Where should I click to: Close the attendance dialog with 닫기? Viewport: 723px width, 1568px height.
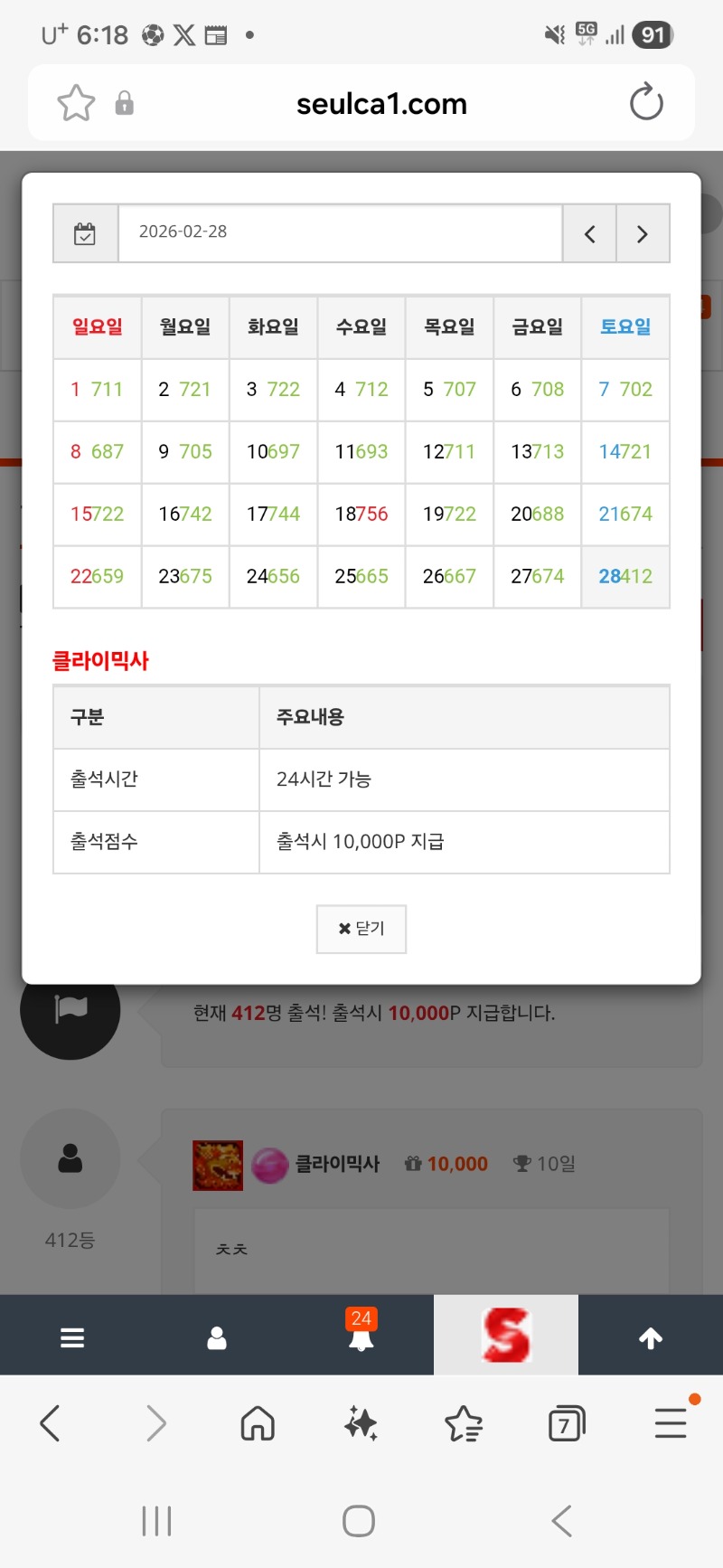click(361, 929)
